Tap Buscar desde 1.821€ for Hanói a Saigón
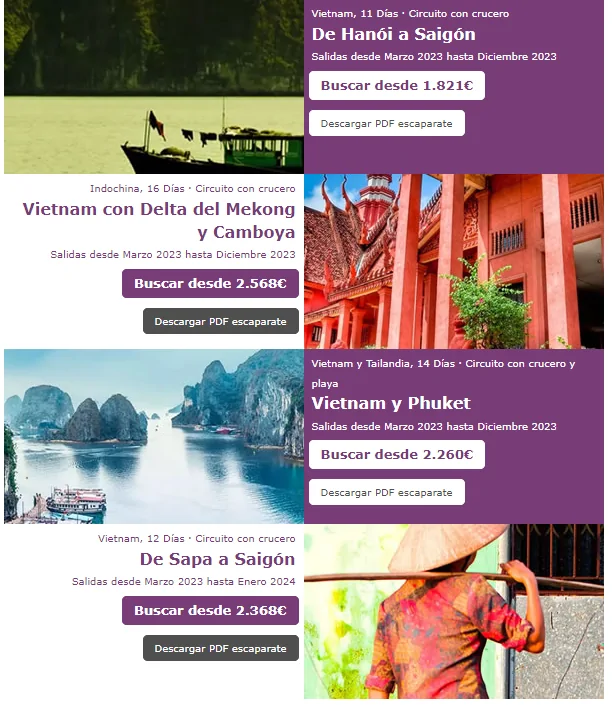 tap(396, 86)
